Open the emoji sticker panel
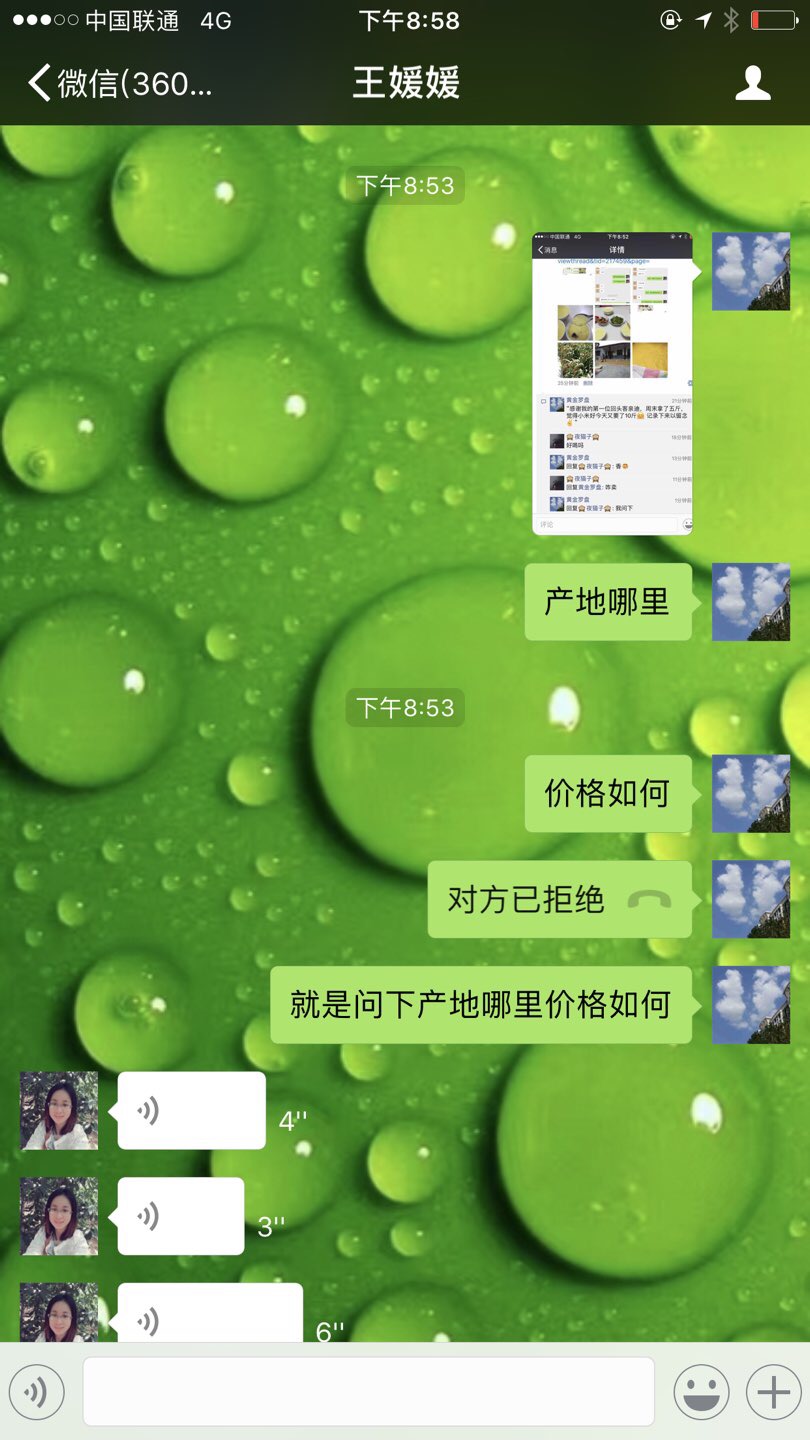Viewport: 810px width, 1440px height. tap(700, 1391)
